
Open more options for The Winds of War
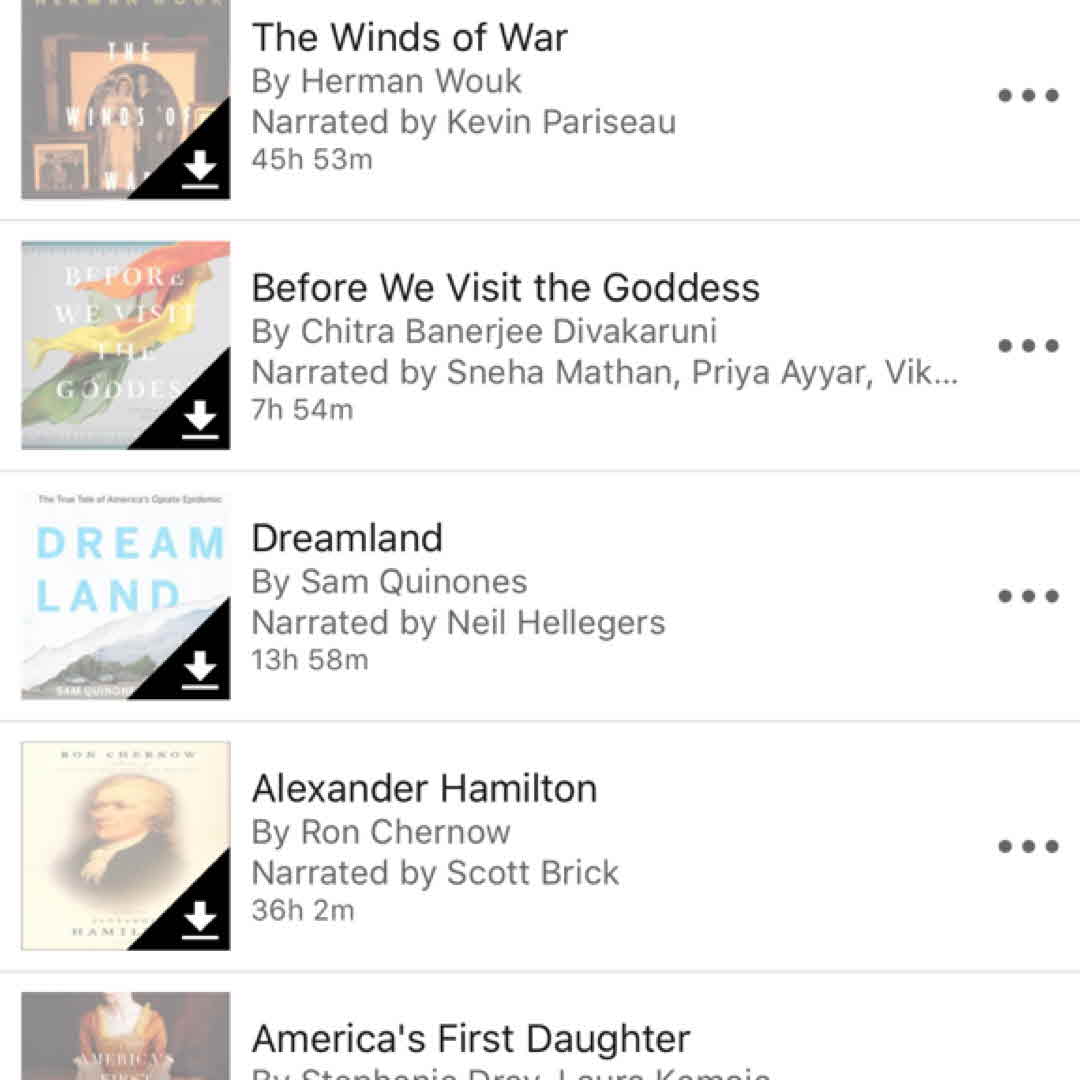click(1028, 96)
